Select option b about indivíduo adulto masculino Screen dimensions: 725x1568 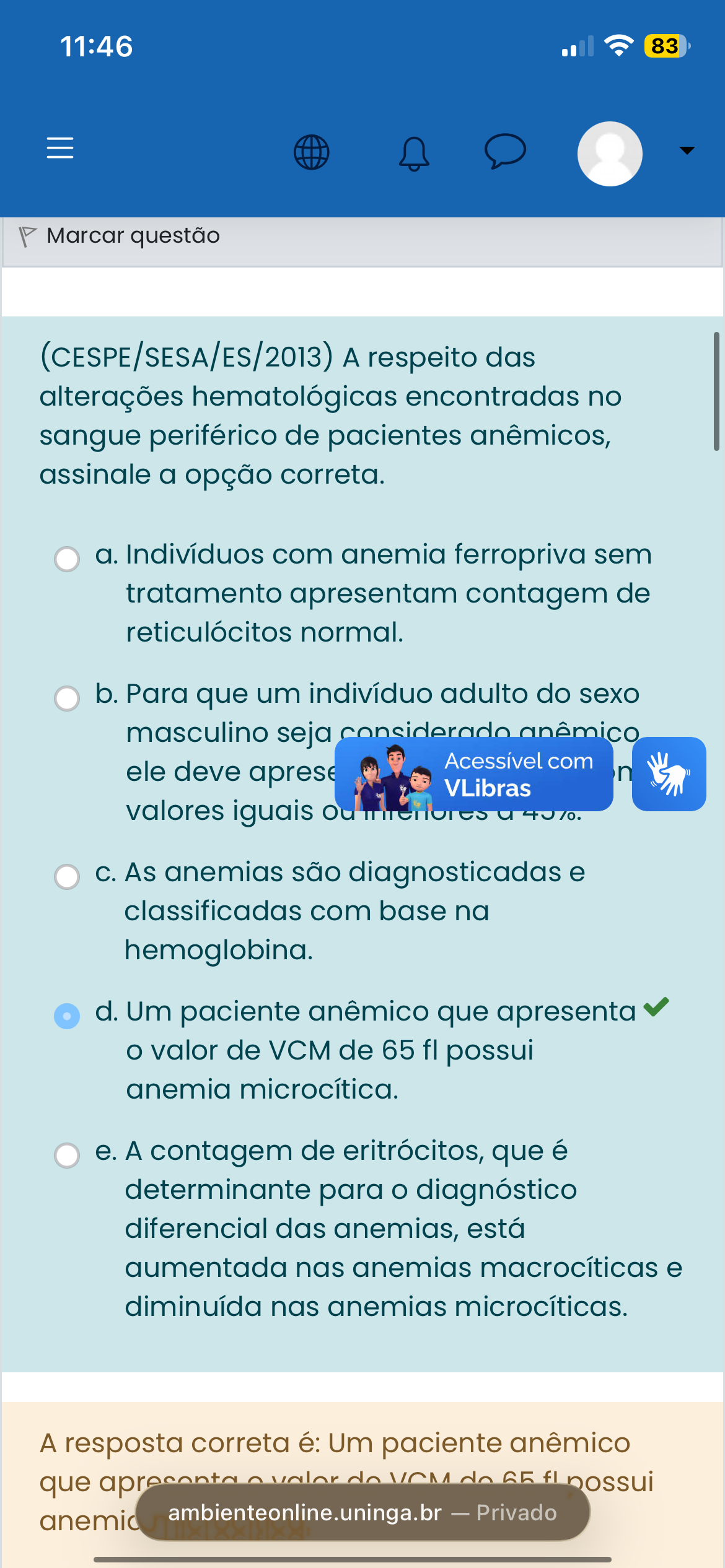click(x=67, y=699)
